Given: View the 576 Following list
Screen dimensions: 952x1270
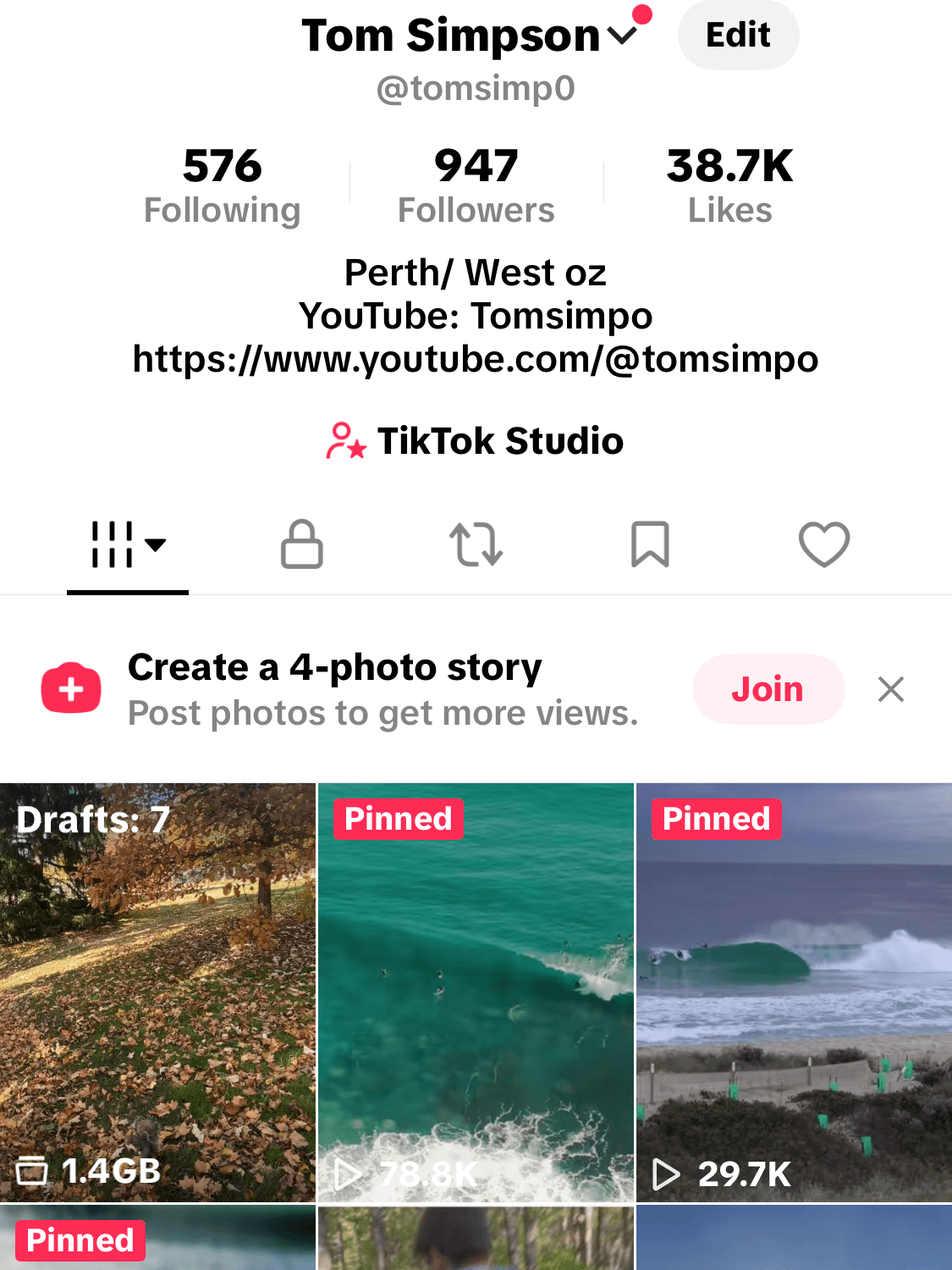Looking at the screenshot, I should (223, 186).
